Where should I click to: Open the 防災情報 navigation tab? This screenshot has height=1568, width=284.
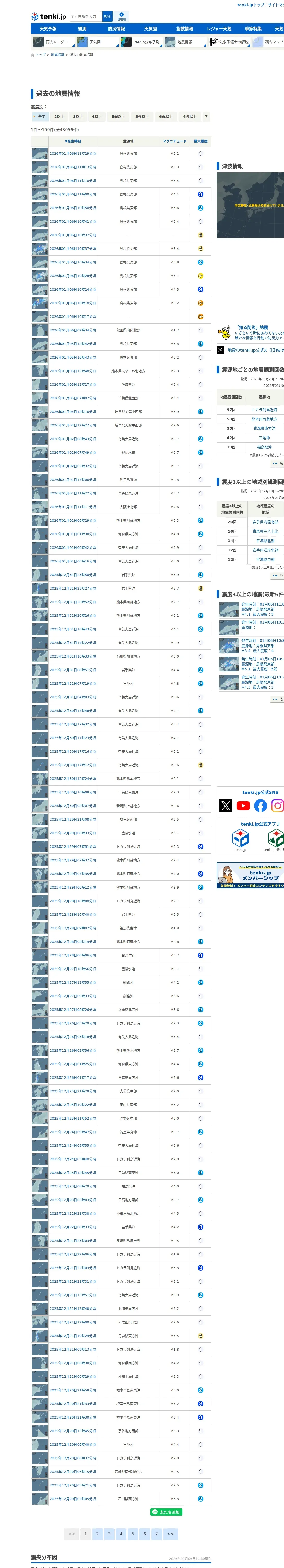pyautogui.click(x=116, y=28)
